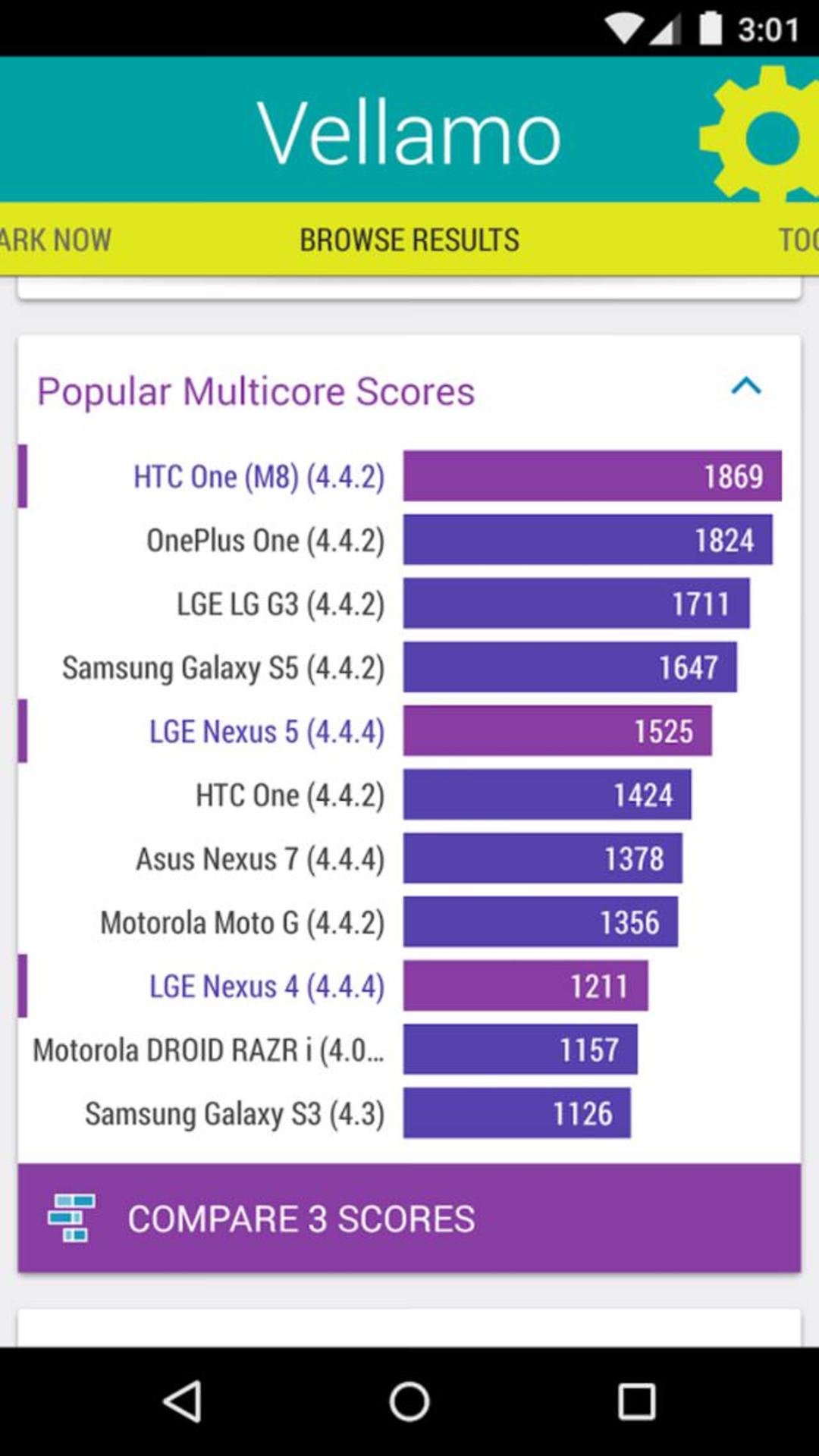Select the HTC One (4.4.2) row
819x1456 pixels.
pyautogui.click(x=409, y=795)
